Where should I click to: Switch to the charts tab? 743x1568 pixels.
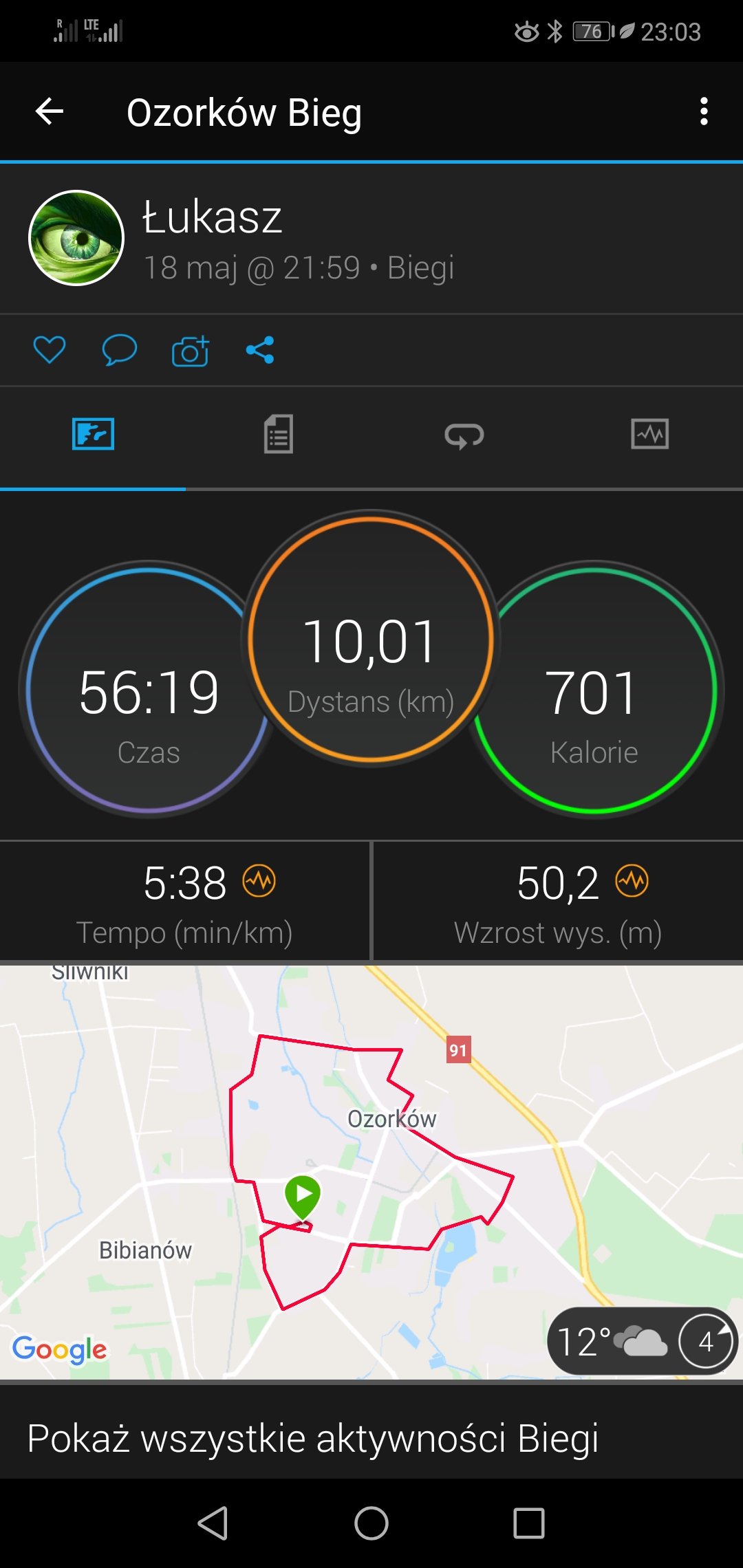649,434
